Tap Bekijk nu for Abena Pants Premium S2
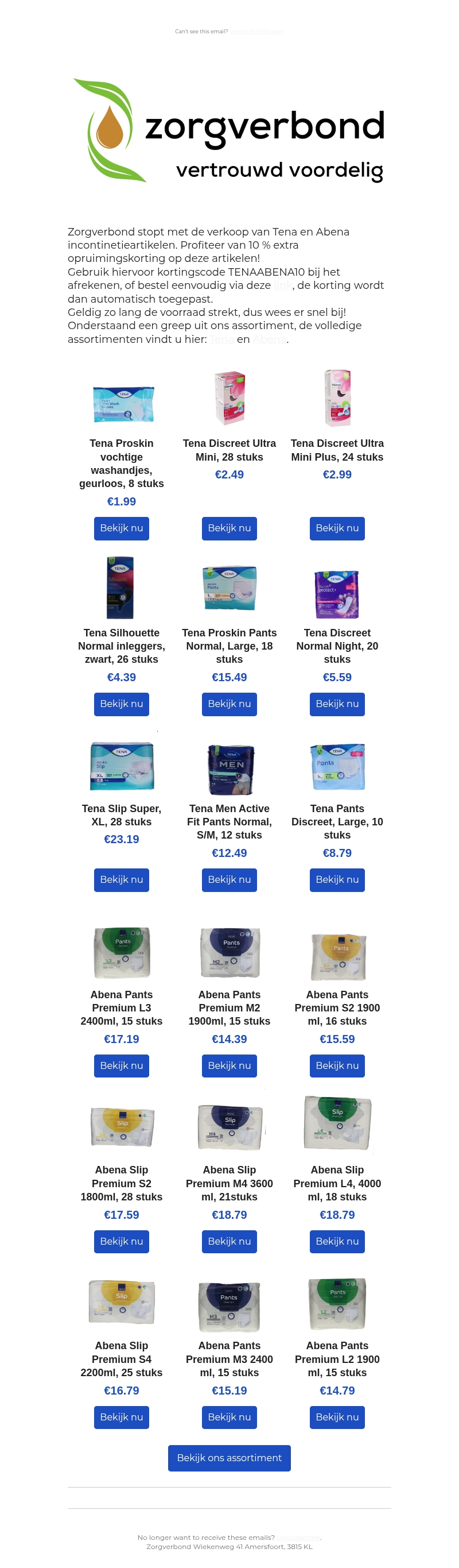The image size is (459, 1568). [x=337, y=1065]
